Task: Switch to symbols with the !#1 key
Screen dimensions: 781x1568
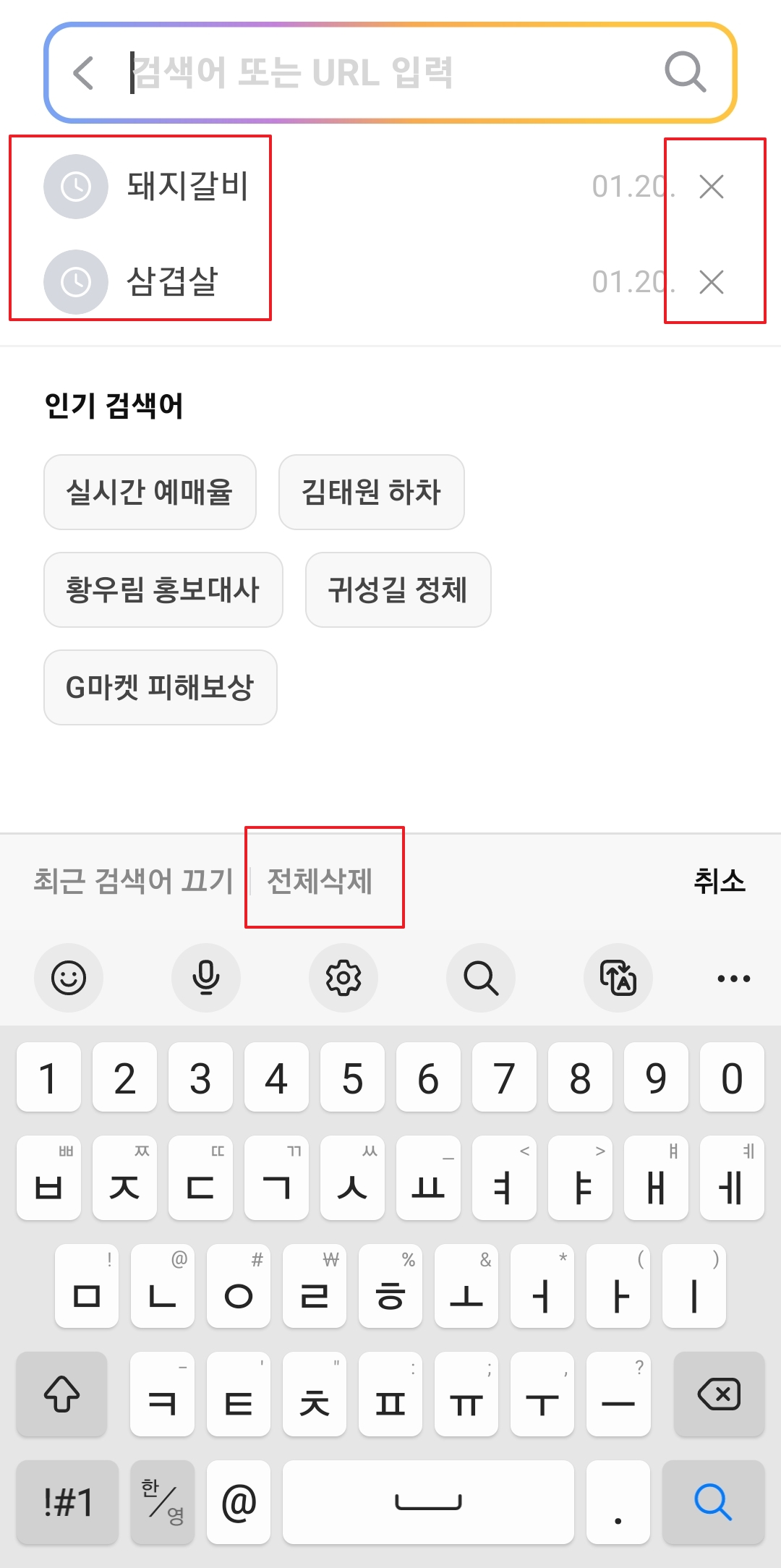Action: click(67, 1502)
